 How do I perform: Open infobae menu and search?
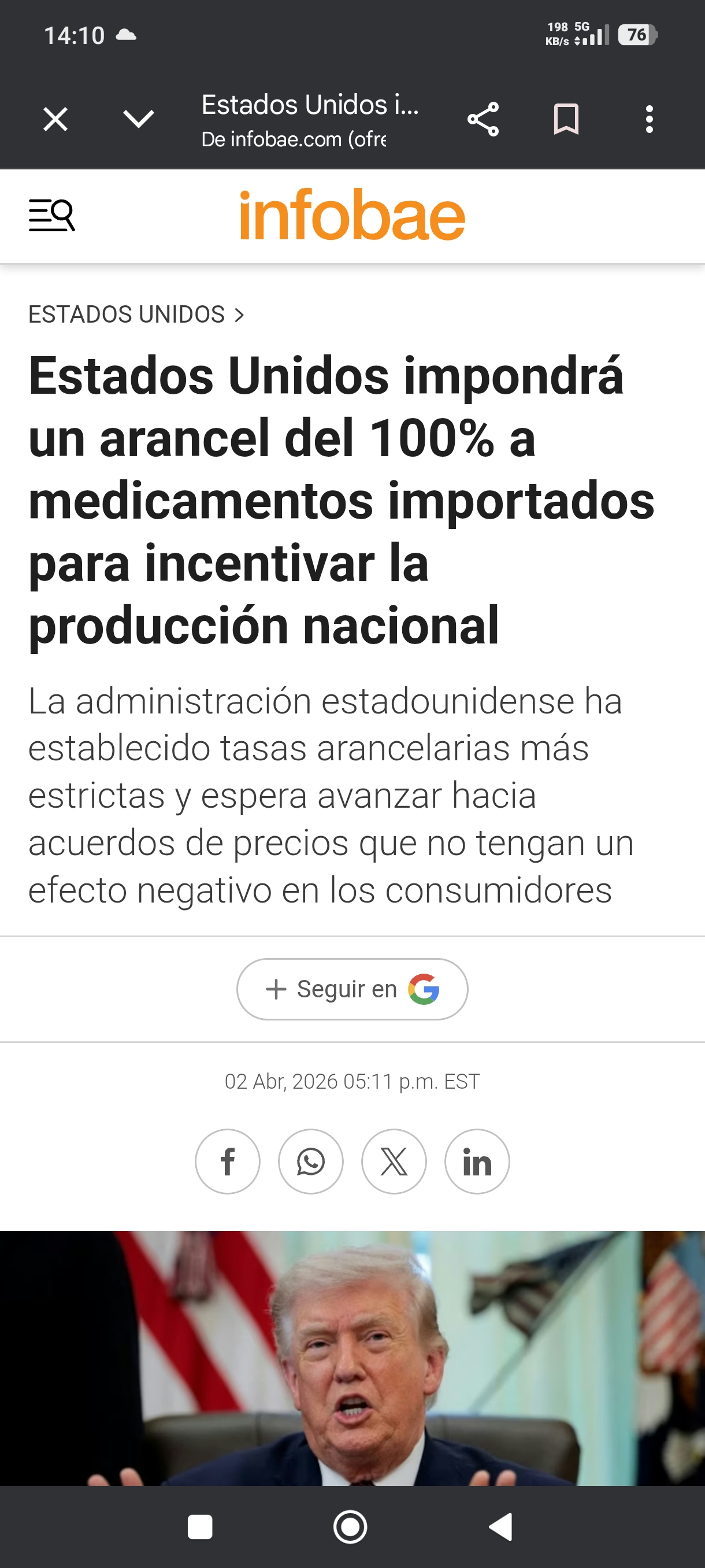(x=51, y=216)
